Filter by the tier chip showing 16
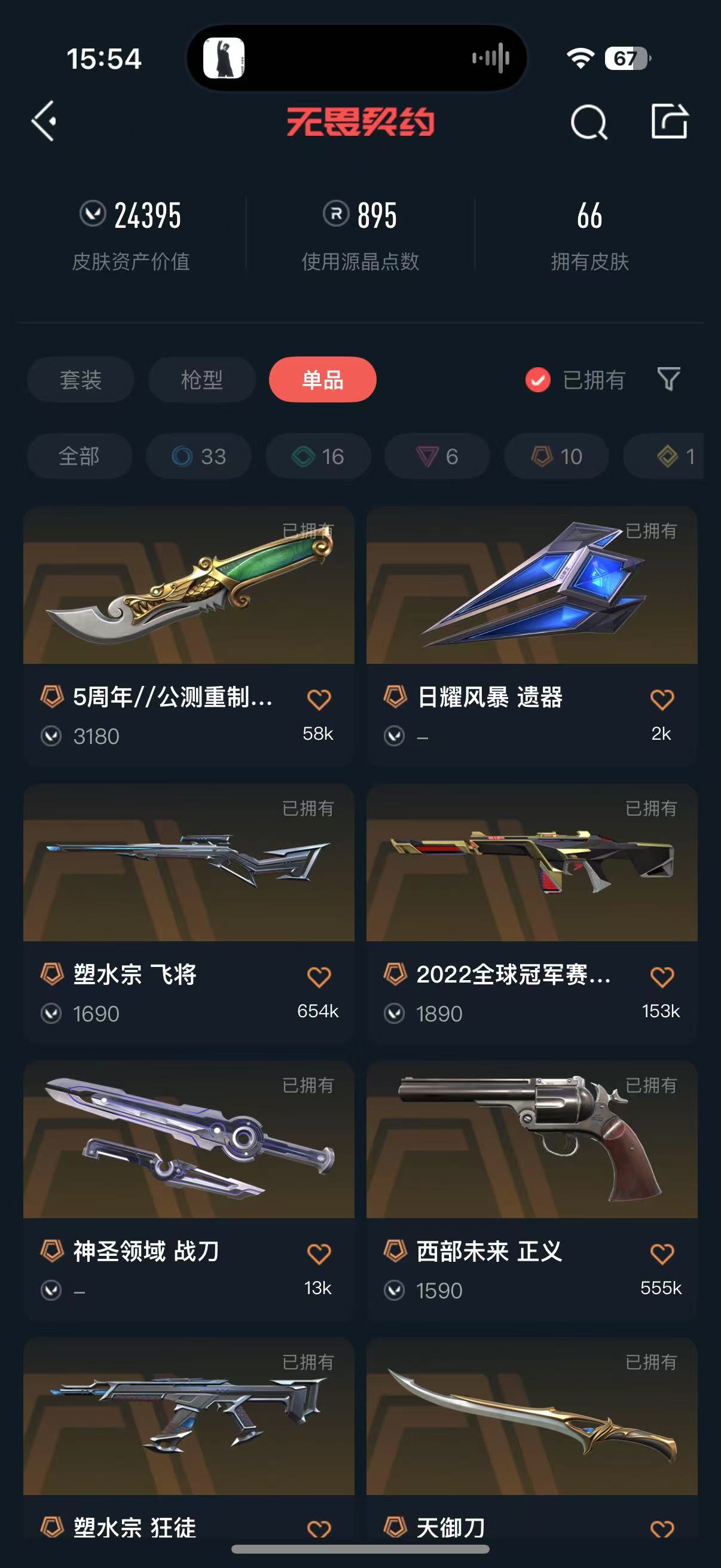The width and height of the screenshot is (721, 1568). coord(317,456)
